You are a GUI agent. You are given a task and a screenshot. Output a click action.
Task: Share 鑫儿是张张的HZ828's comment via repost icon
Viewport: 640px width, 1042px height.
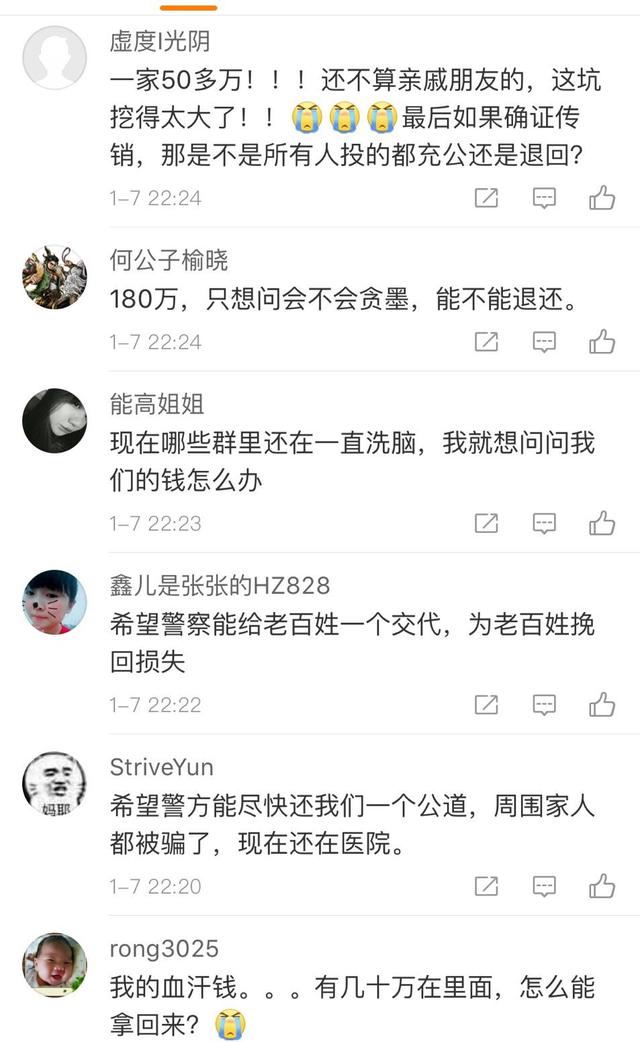coord(486,705)
